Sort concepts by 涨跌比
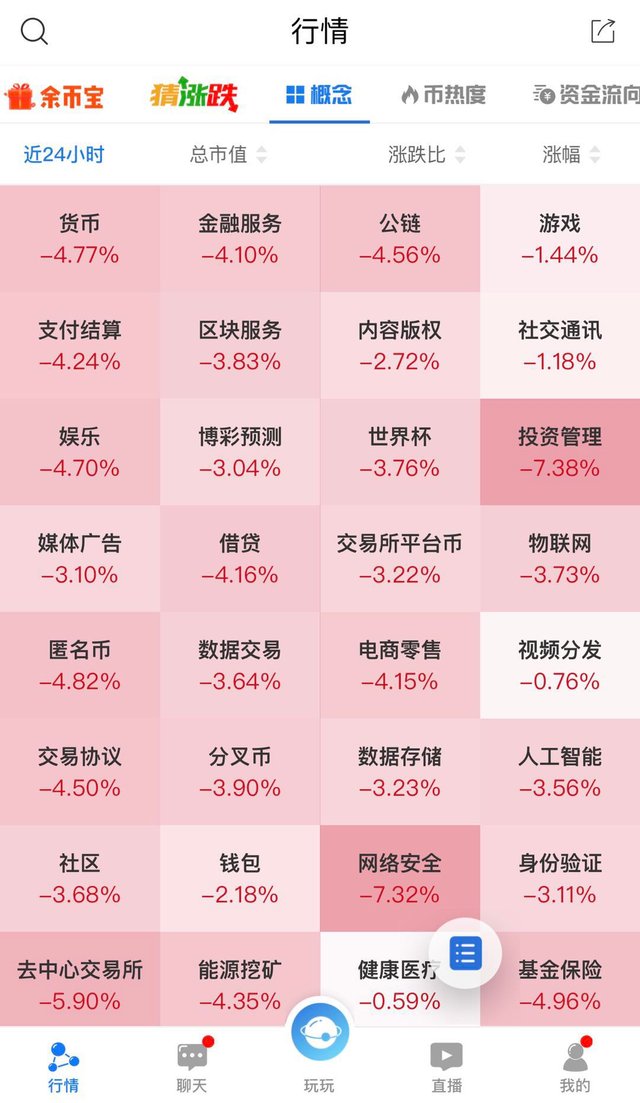The height and width of the screenshot is (1103, 640). (x=427, y=154)
